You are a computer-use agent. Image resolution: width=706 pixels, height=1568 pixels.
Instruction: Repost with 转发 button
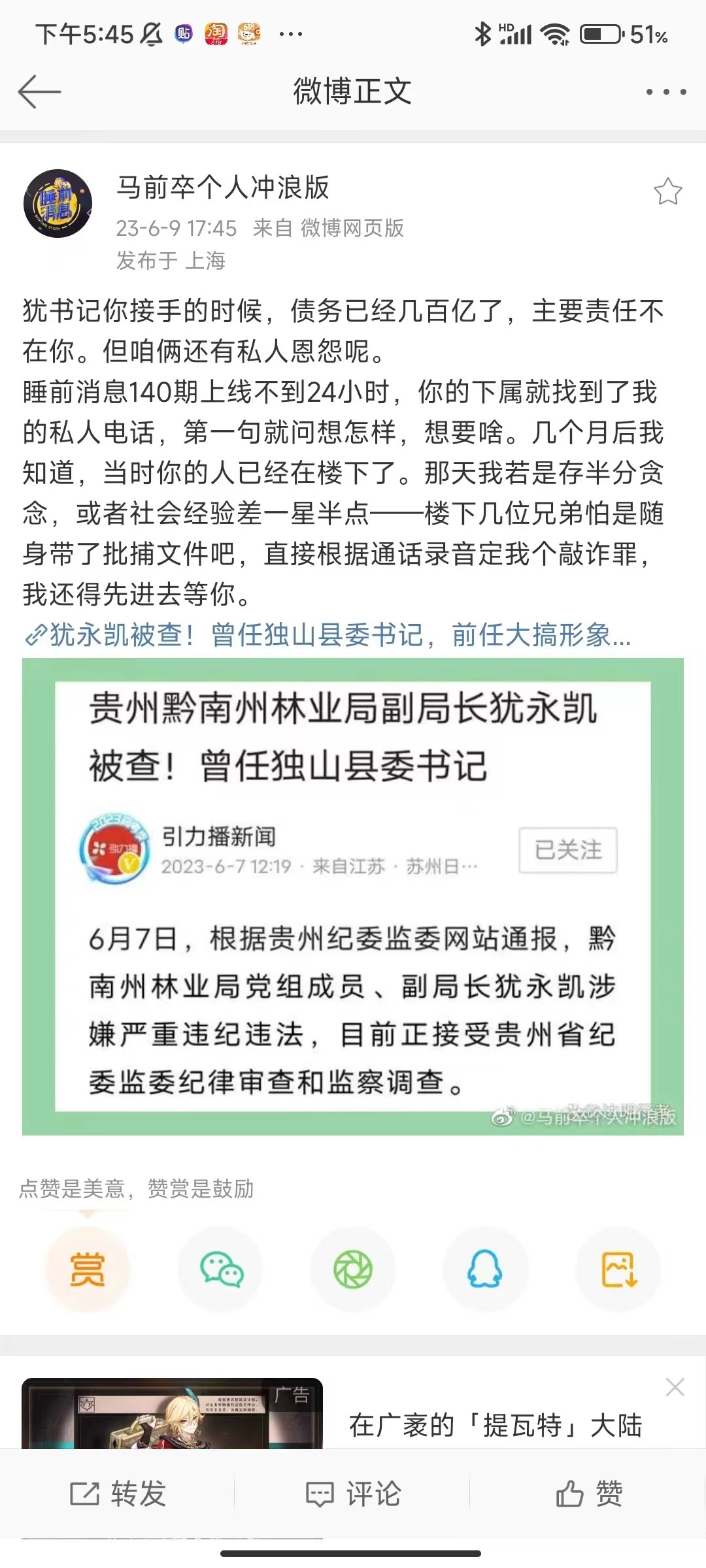(118, 1494)
